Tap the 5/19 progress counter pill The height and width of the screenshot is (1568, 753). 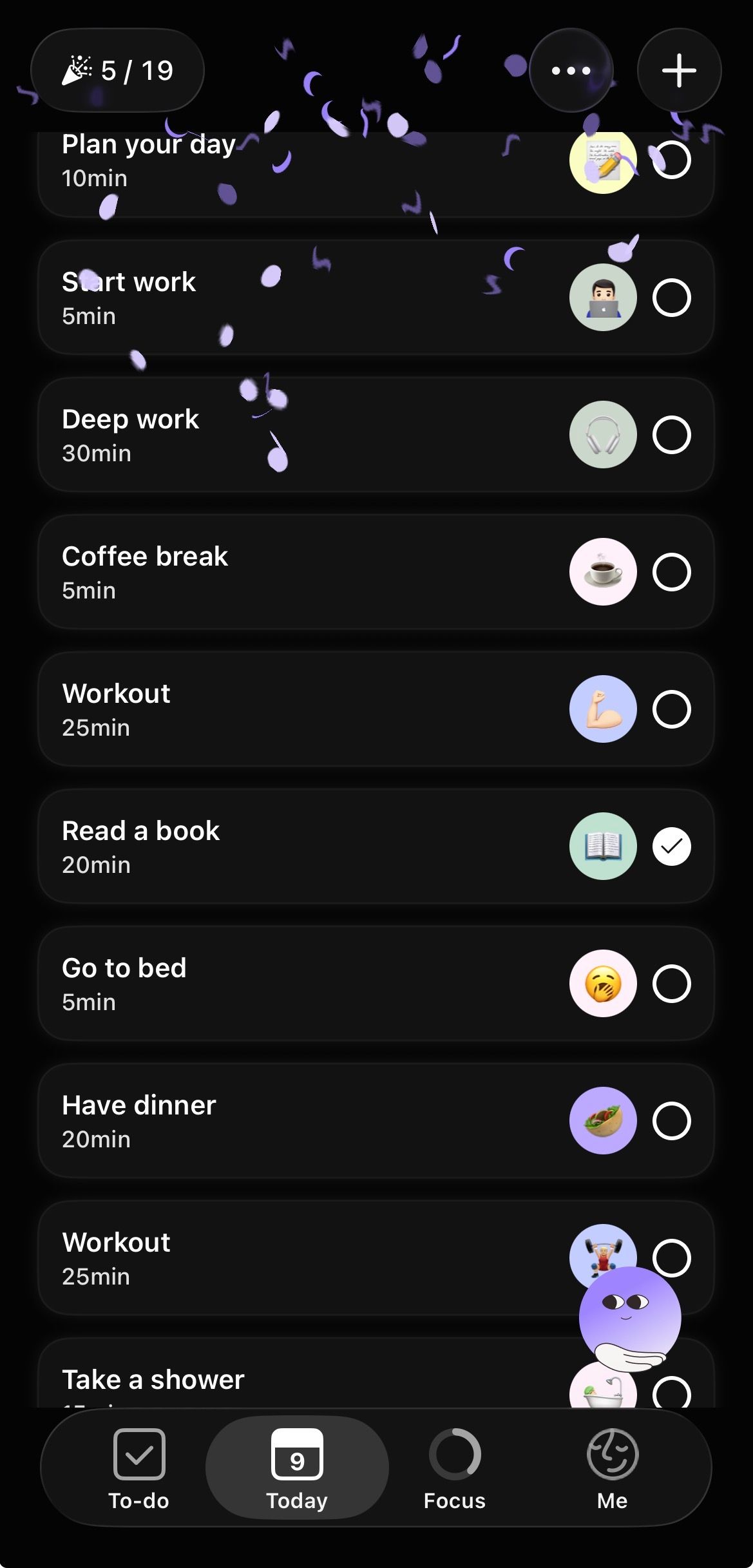[118, 71]
